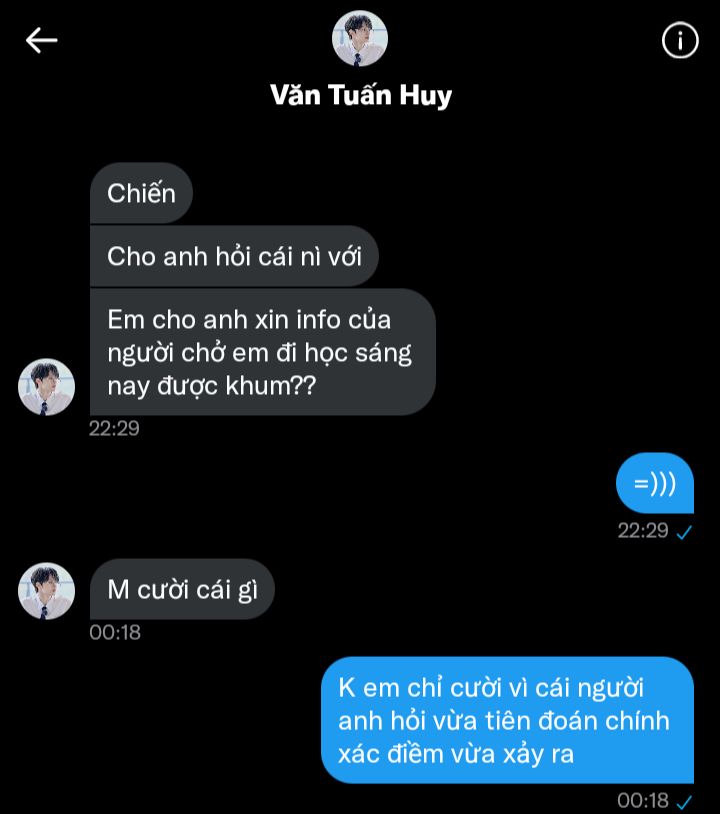Tap avatar beside the 22:29 message

coord(46,387)
